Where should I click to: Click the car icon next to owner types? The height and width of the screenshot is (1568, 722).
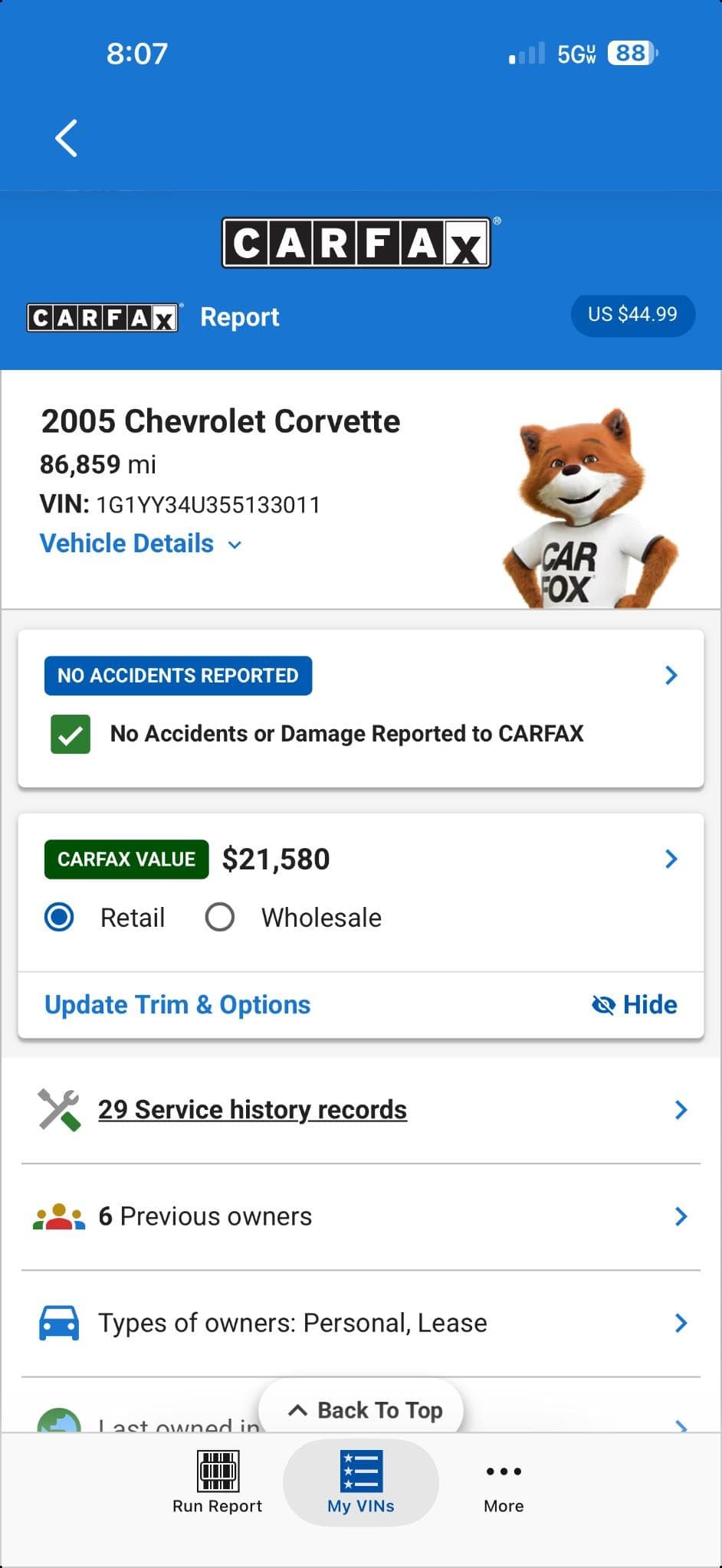coord(58,1322)
